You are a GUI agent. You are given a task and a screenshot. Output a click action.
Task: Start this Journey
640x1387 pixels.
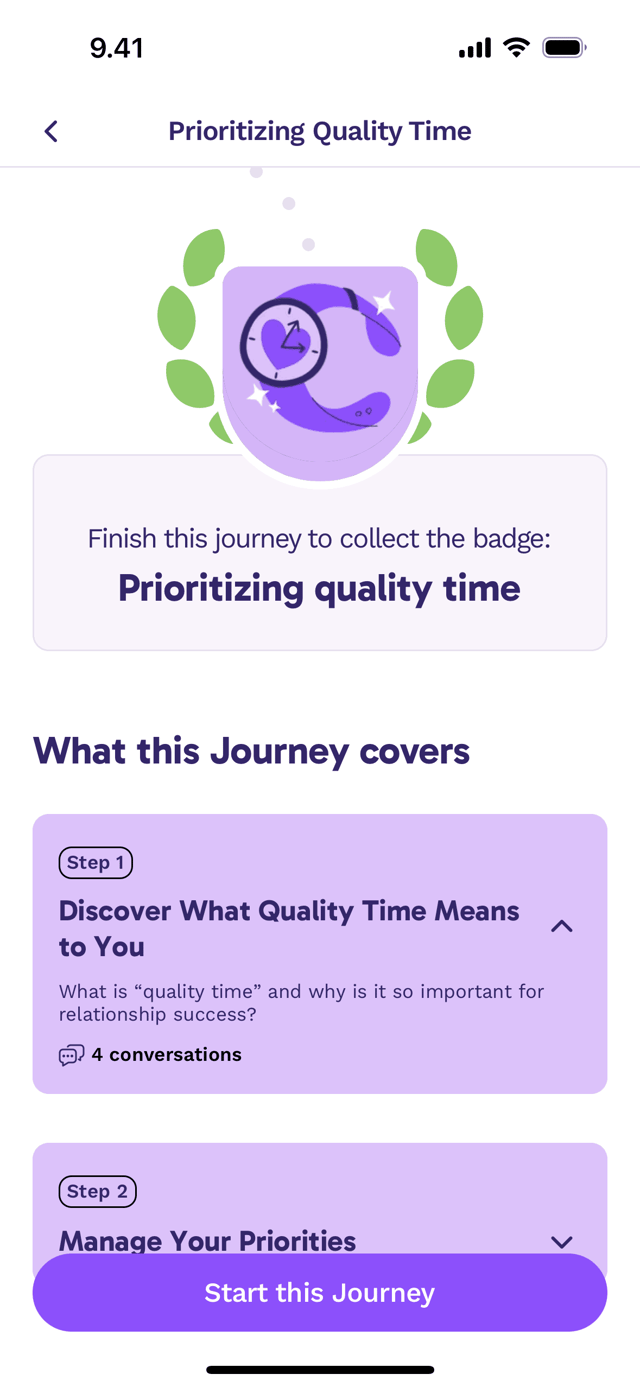tap(320, 1292)
